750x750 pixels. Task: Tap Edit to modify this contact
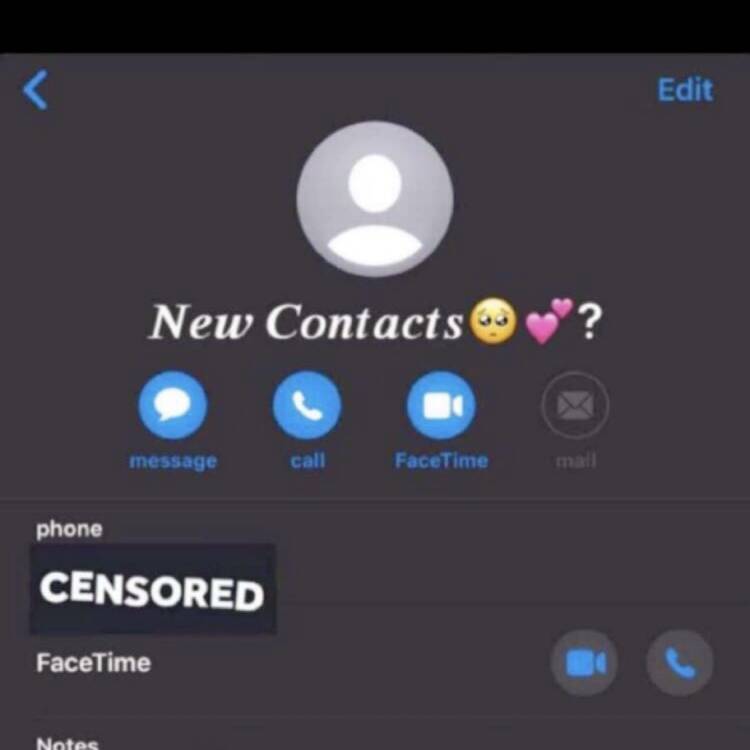(x=685, y=90)
